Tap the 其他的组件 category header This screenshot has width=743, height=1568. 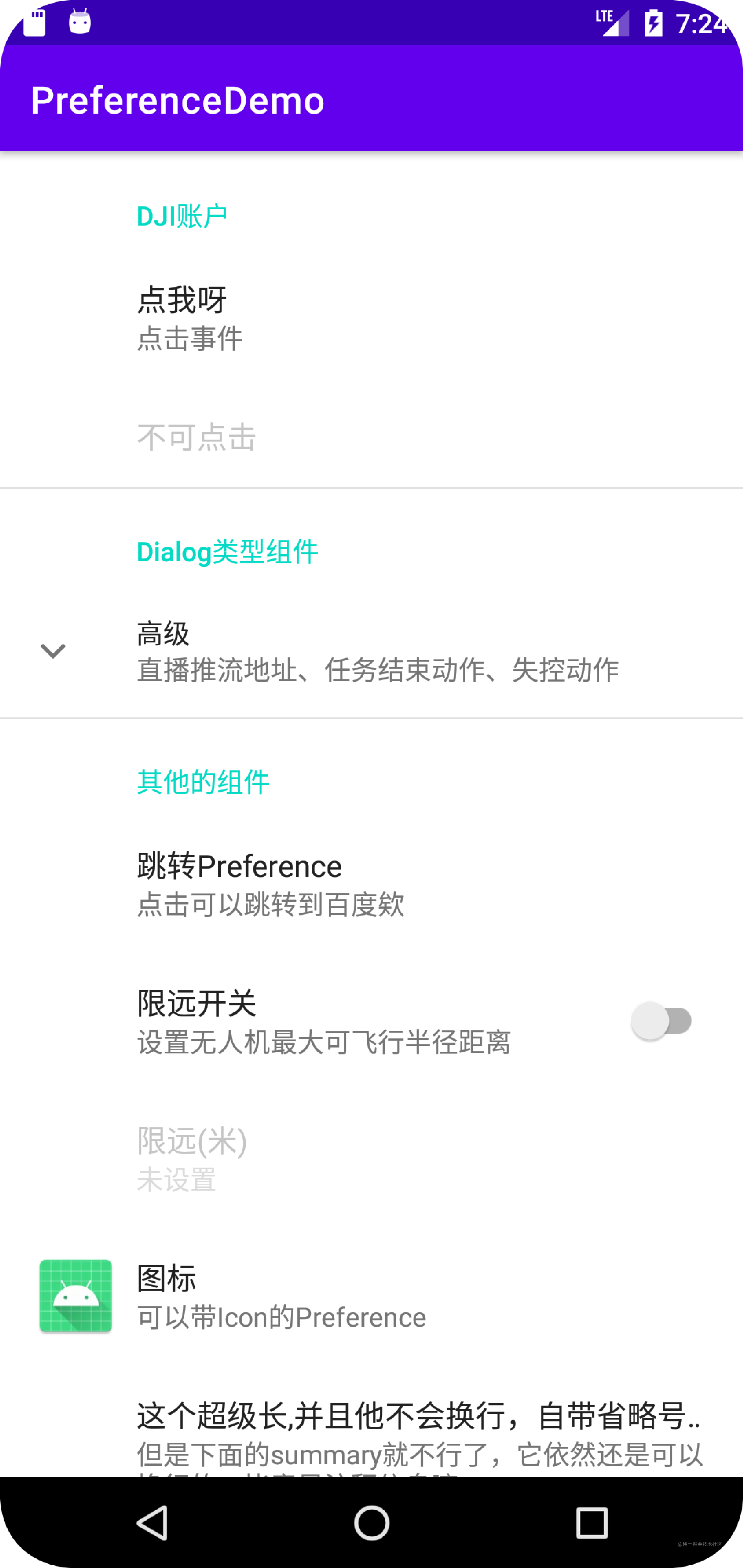pyautogui.click(x=203, y=782)
